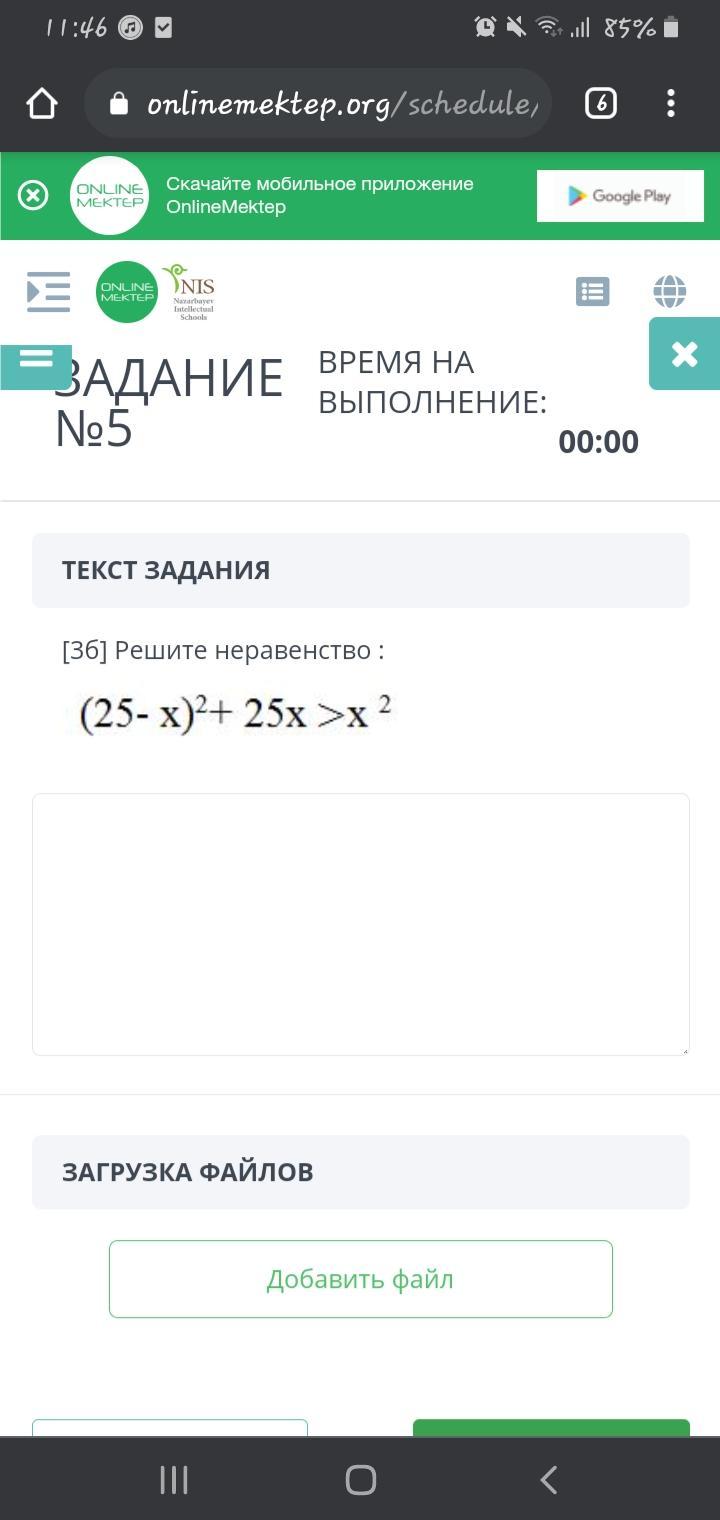This screenshot has height=1520, width=720.
Task: Open the task list icon
Action: [592, 292]
